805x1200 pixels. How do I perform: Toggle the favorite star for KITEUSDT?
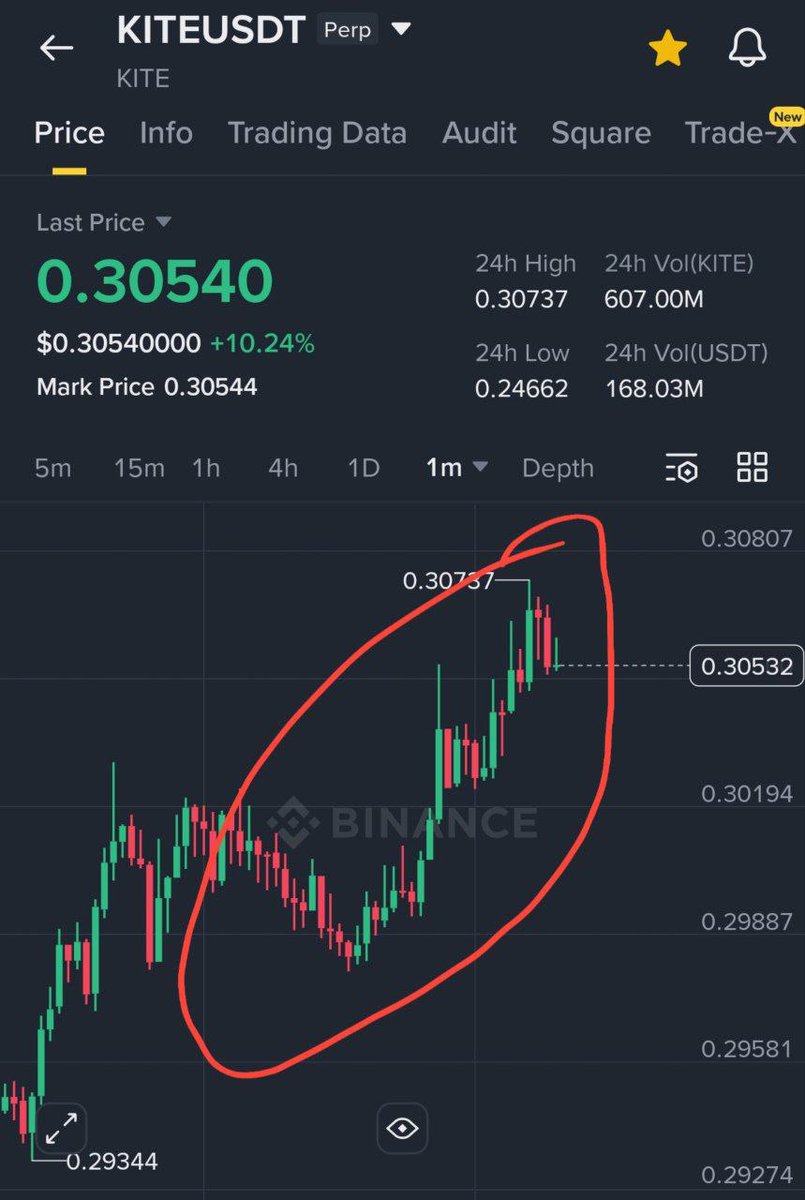(x=666, y=48)
